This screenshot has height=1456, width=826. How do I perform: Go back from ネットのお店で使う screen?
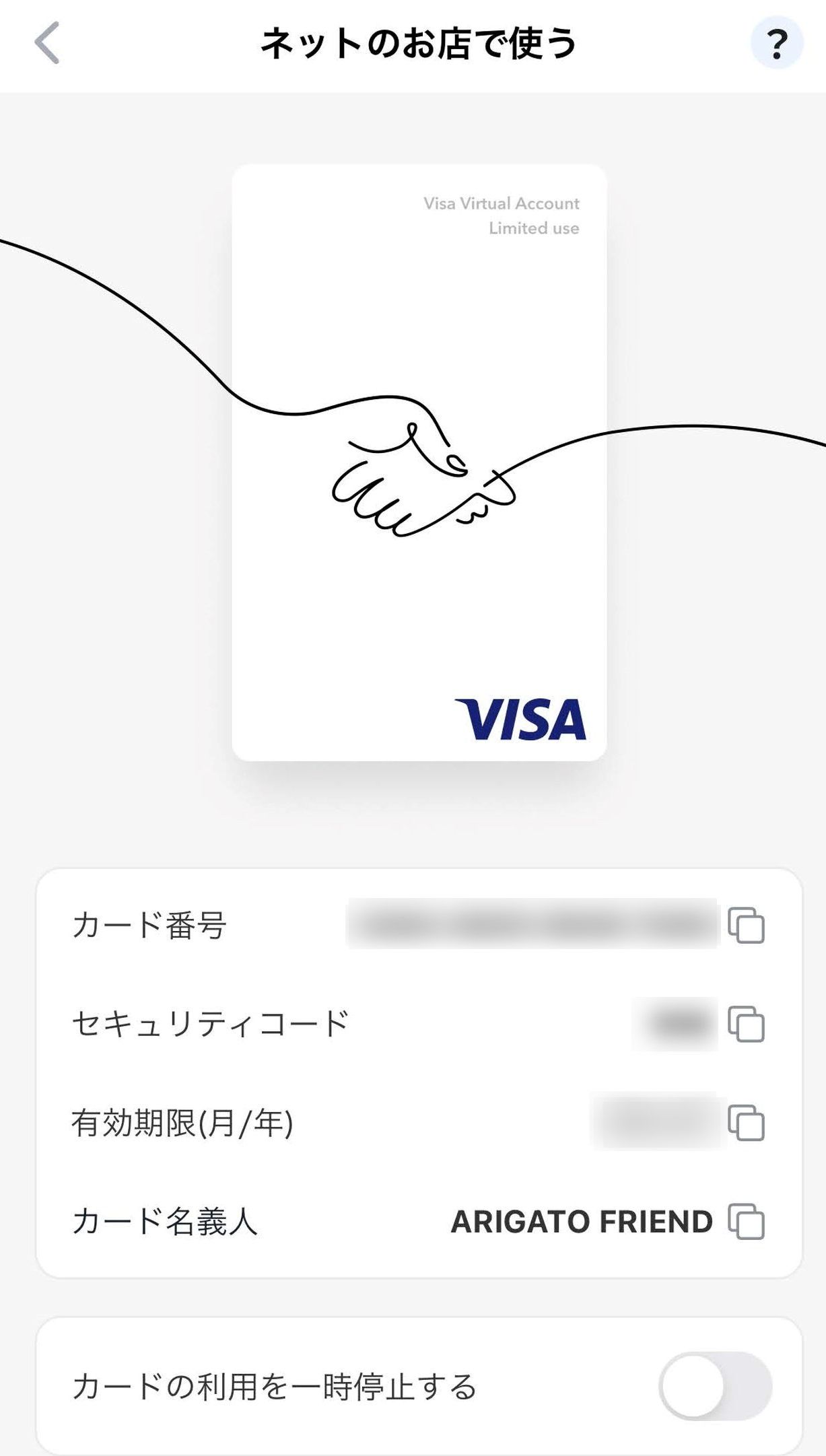[47, 44]
